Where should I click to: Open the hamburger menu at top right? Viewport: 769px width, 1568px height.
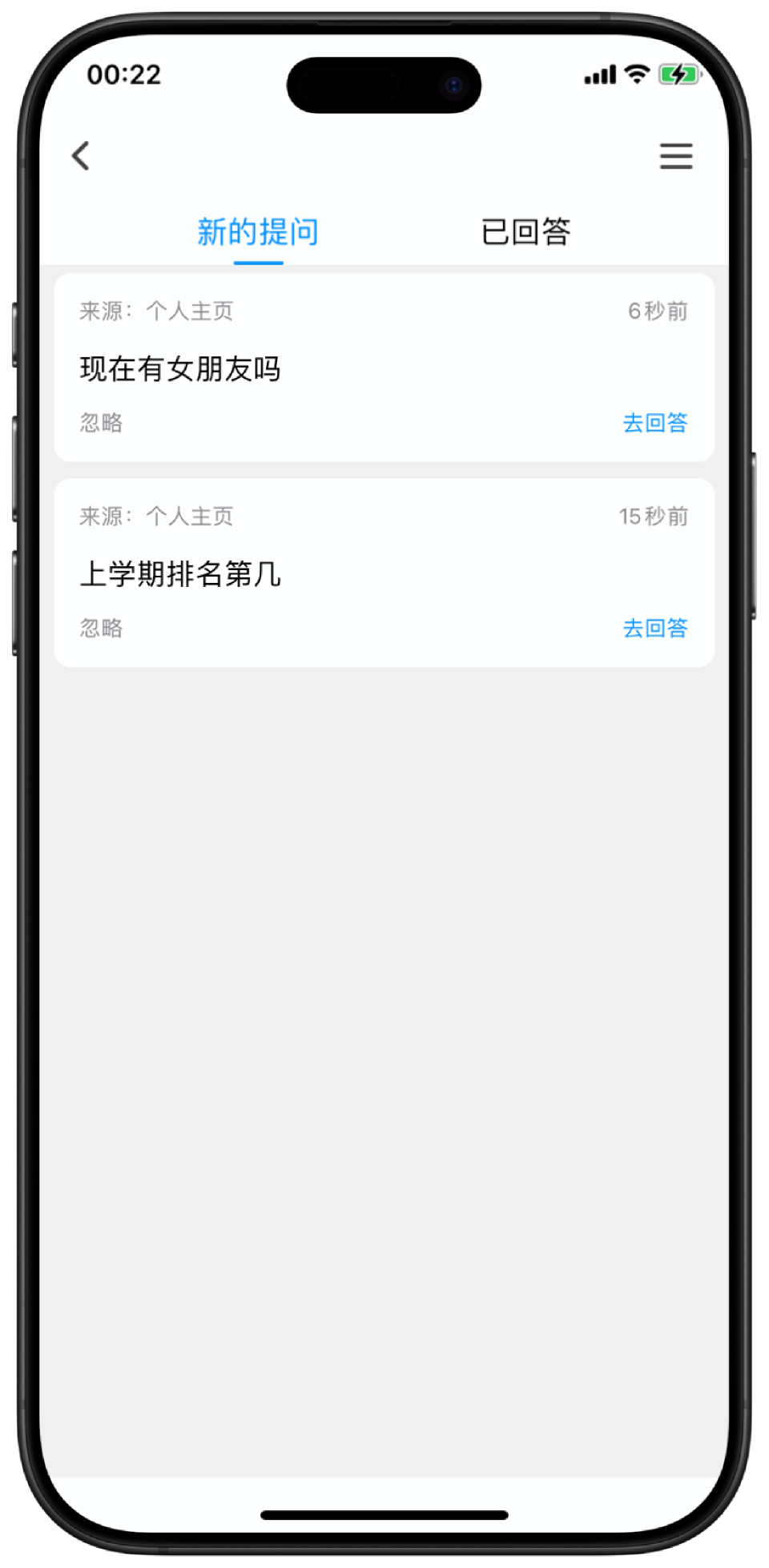[x=676, y=155]
